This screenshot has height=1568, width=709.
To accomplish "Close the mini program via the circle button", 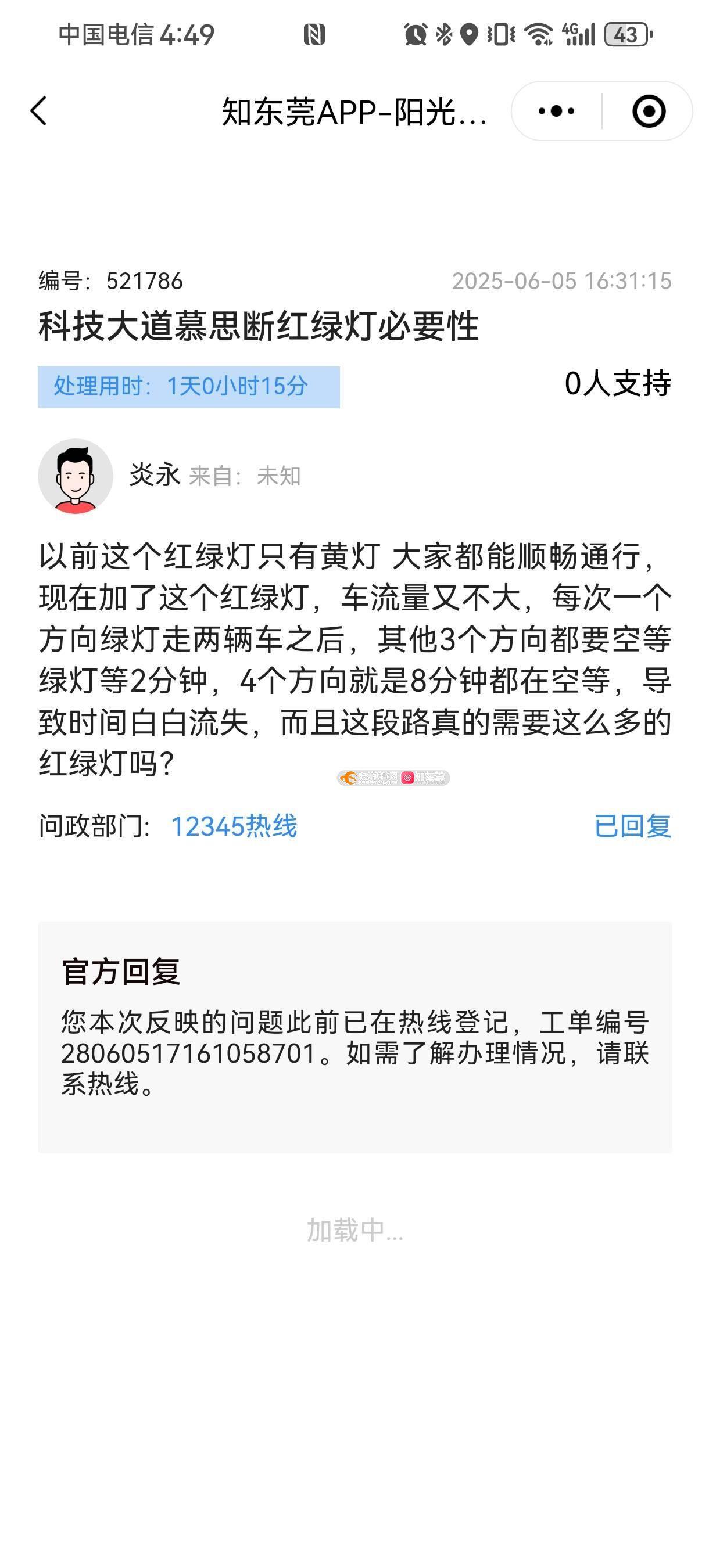I will click(x=648, y=112).
